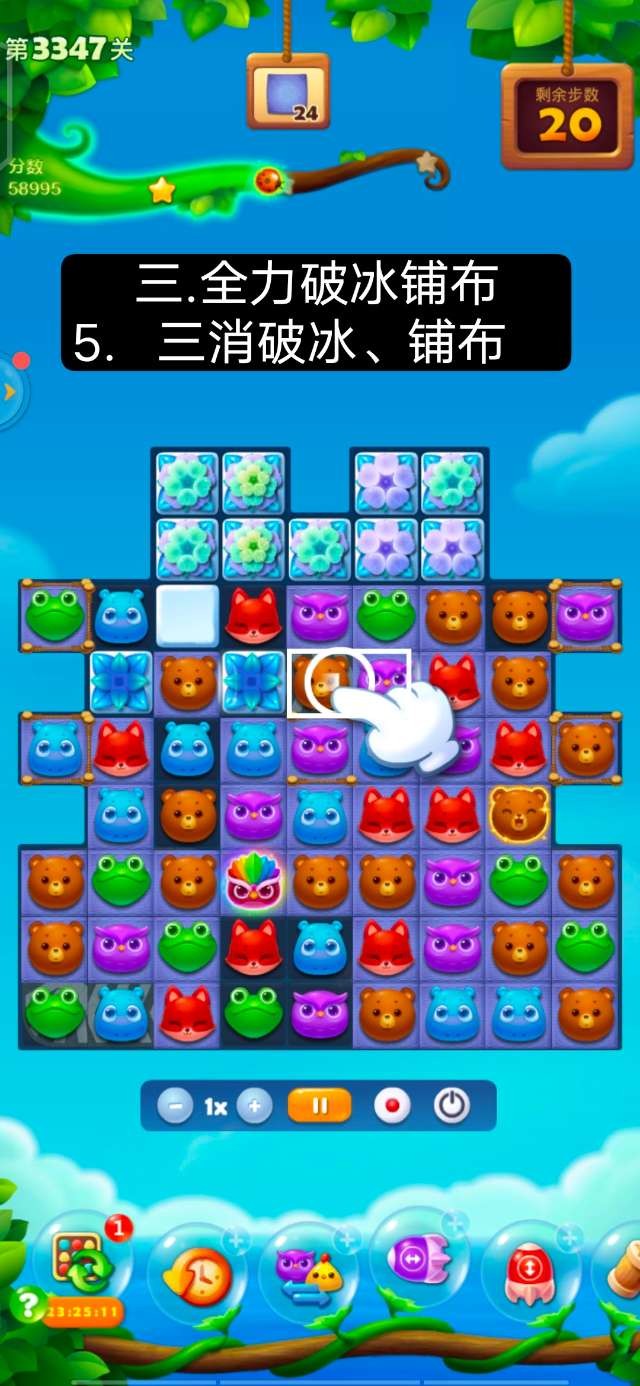Tap the glowing golden bear piece
This screenshot has width=640, height=1386.
(519, 813)
